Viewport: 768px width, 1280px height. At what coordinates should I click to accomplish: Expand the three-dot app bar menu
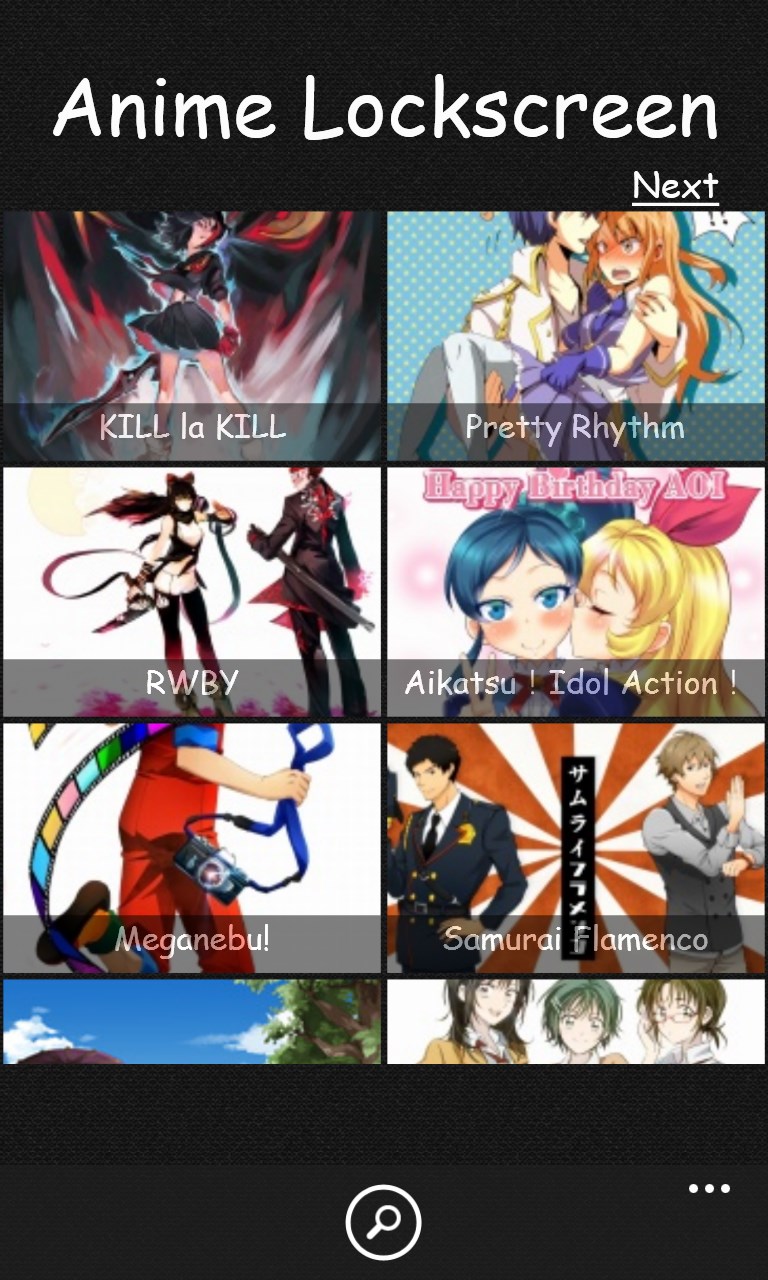click(709, 1189)
